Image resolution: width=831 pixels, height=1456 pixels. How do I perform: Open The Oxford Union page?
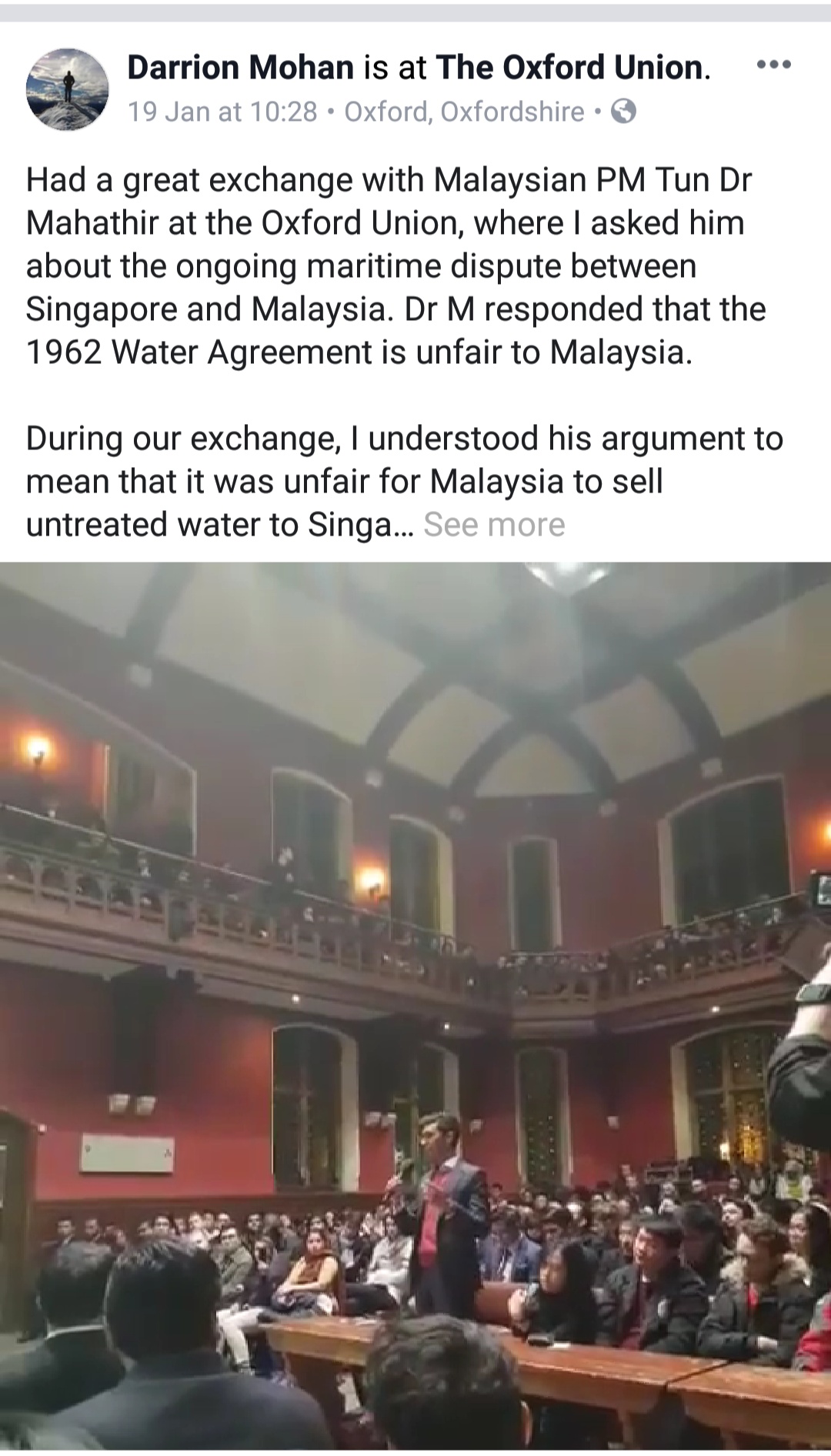pyautogui.click(x=569, y=68)
